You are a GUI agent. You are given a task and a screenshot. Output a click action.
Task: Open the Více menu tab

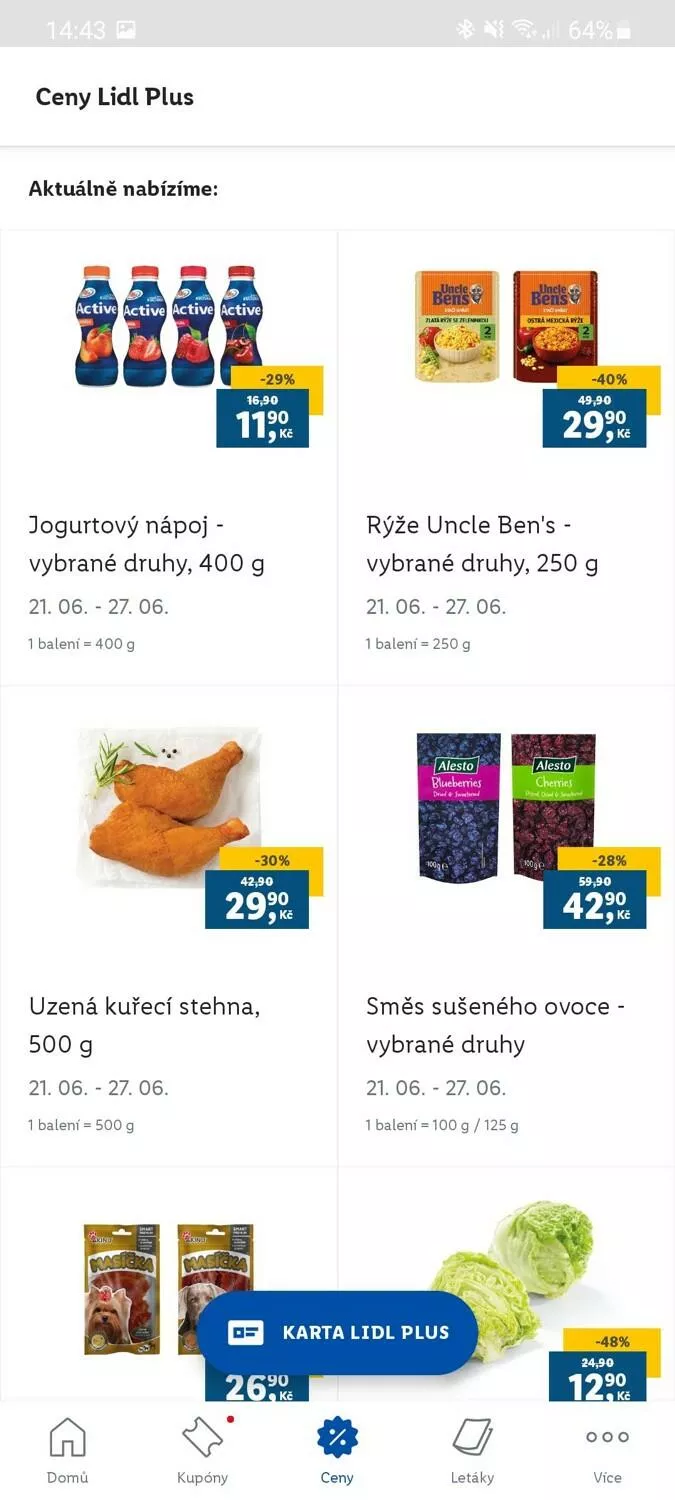pos(607,1450)
